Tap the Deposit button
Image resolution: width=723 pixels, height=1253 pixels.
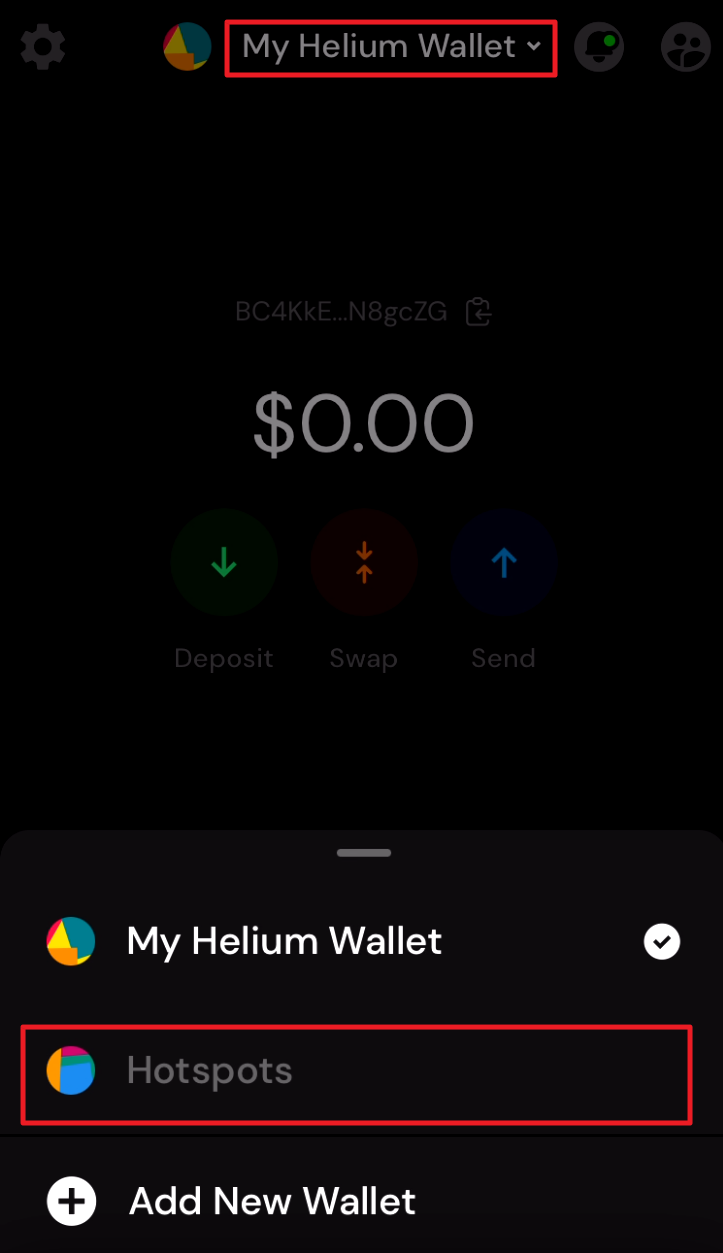pos(224,563)
